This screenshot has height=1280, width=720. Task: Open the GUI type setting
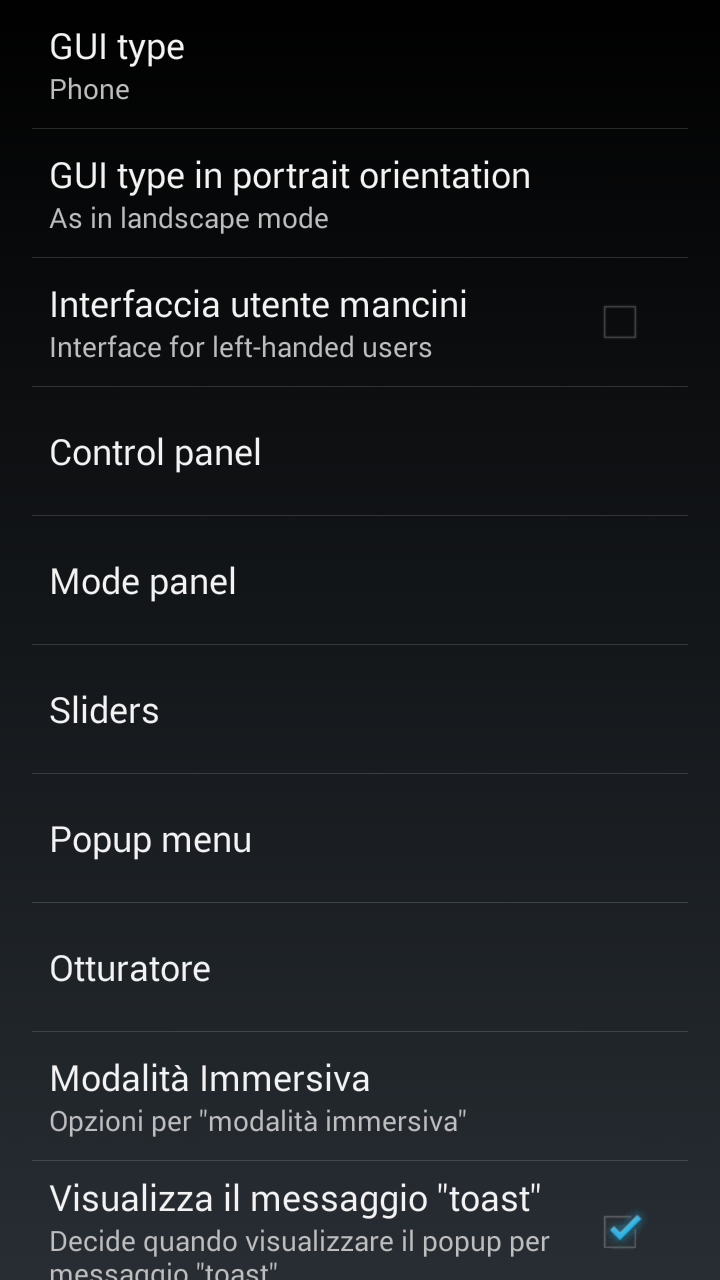coord(360,64)
